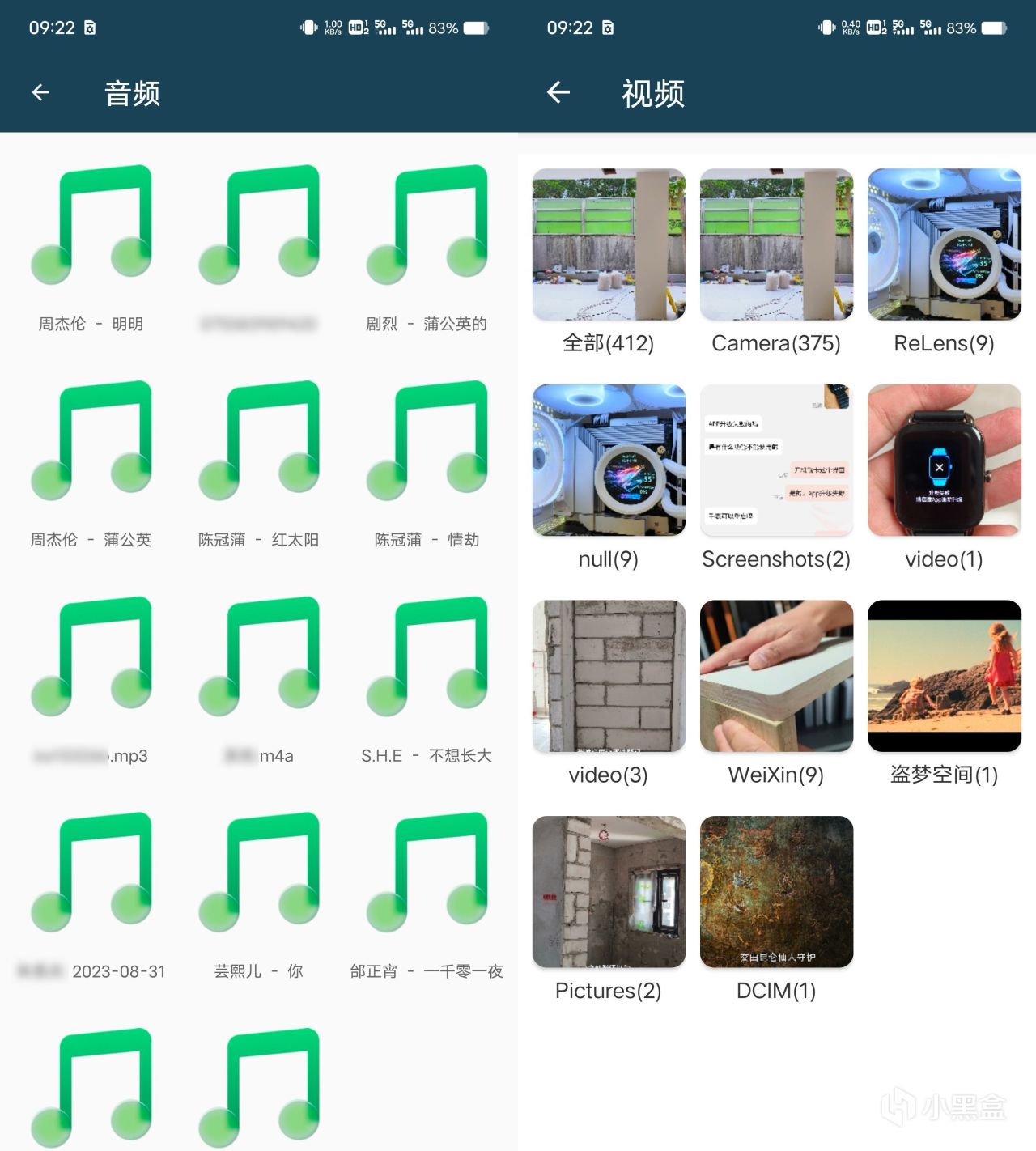The image size is (1036, 1151).
Task: Go back from the 音频 screen
Action: coord(40,93)
